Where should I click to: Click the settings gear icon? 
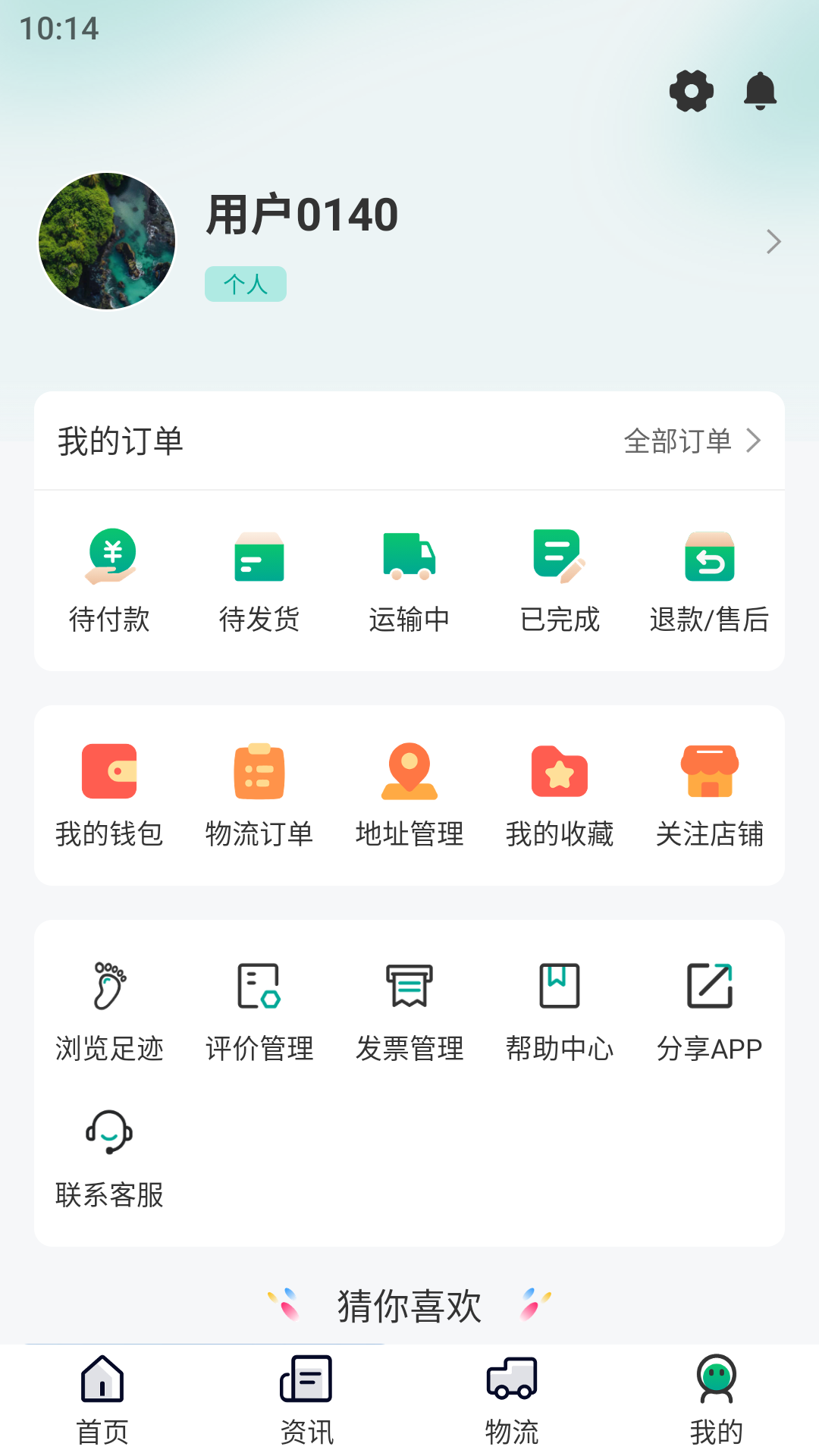[691, 92]
